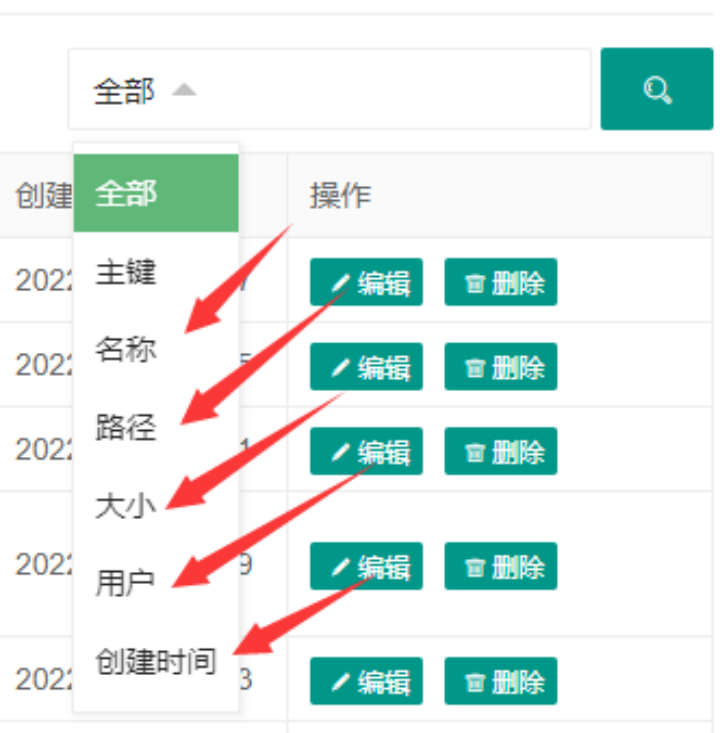Select the 用户 option
Viewport: 720px width, 733px height.
[x=126, y=583]
